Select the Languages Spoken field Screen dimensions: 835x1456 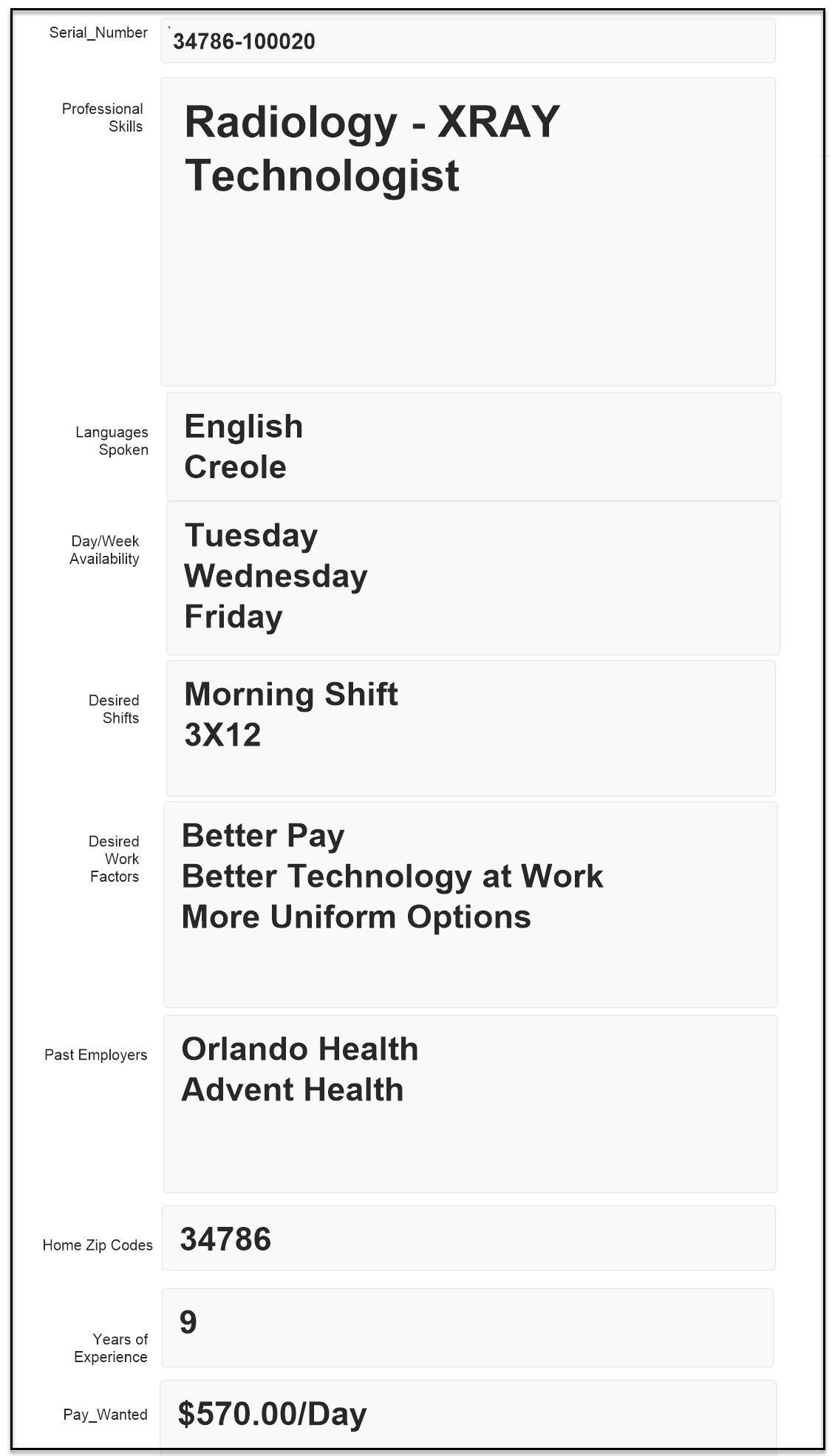[473, 446]
